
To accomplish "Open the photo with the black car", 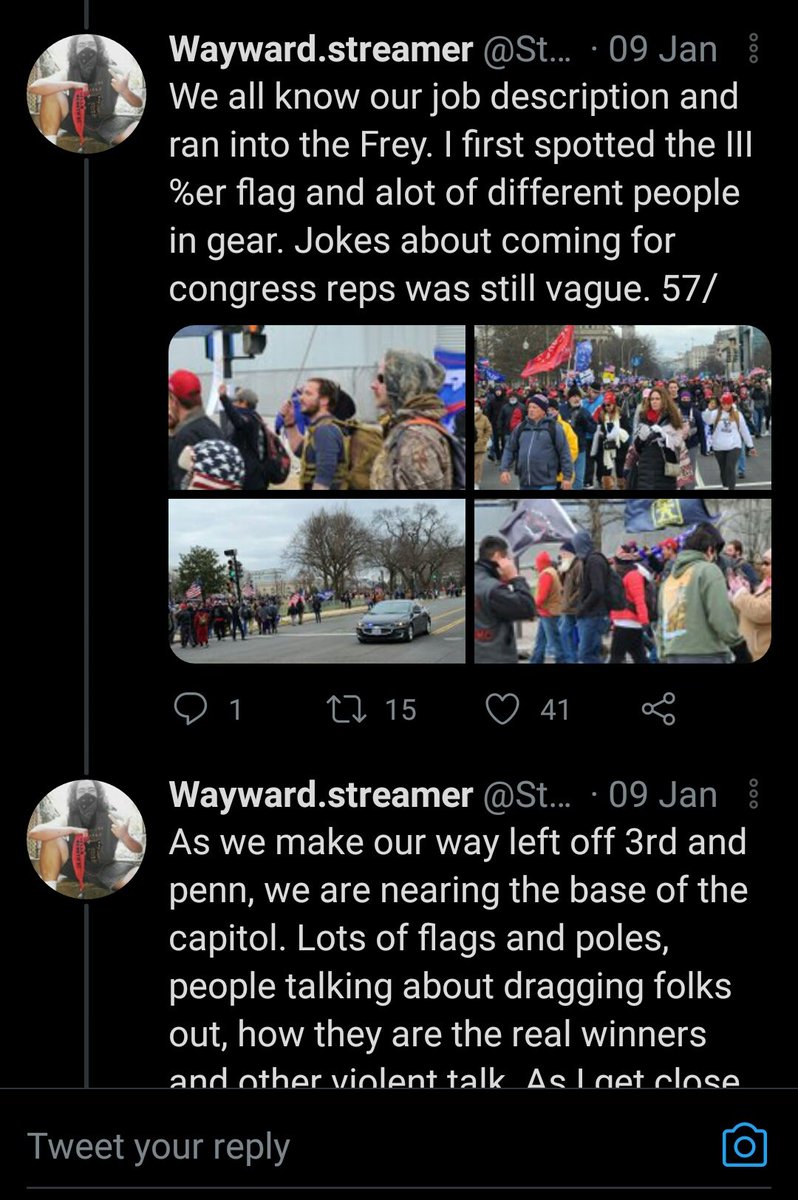I will point(317,581).
